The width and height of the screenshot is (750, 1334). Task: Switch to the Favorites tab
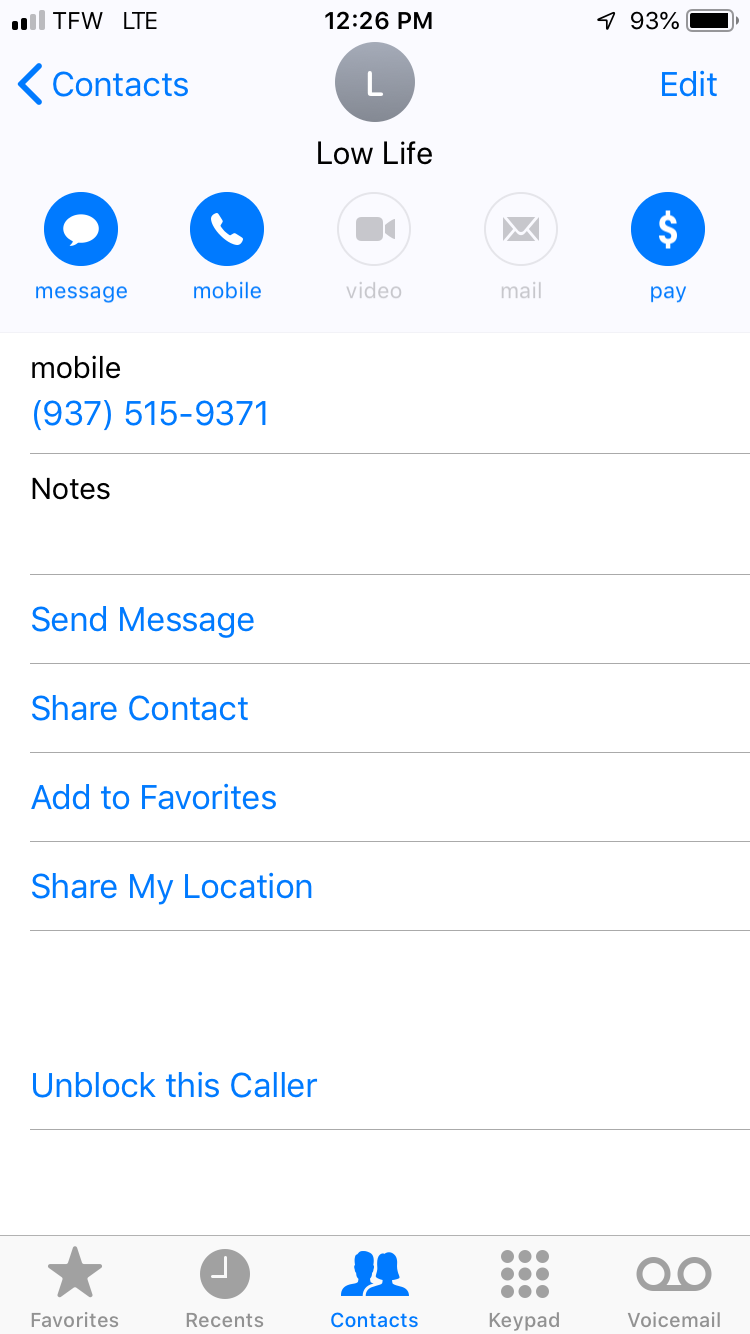pyautogui.click(x=75, y=1289)
